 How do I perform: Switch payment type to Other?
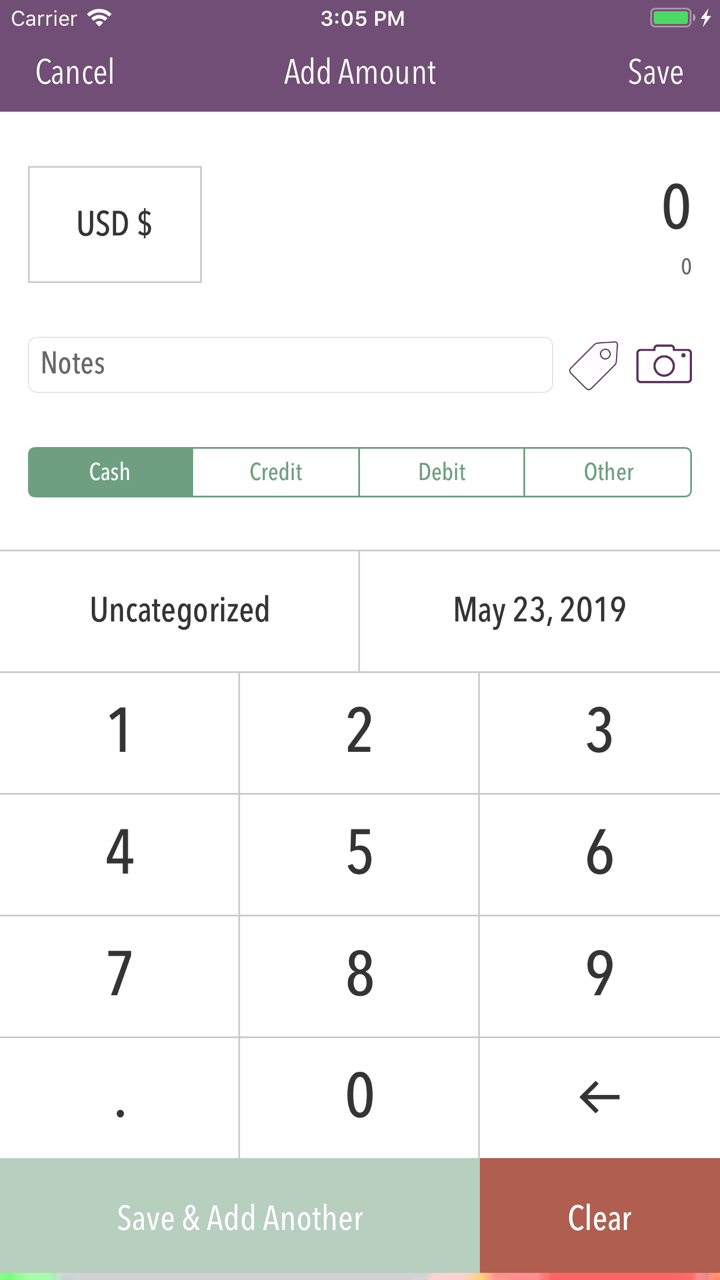tap(608, 472)
